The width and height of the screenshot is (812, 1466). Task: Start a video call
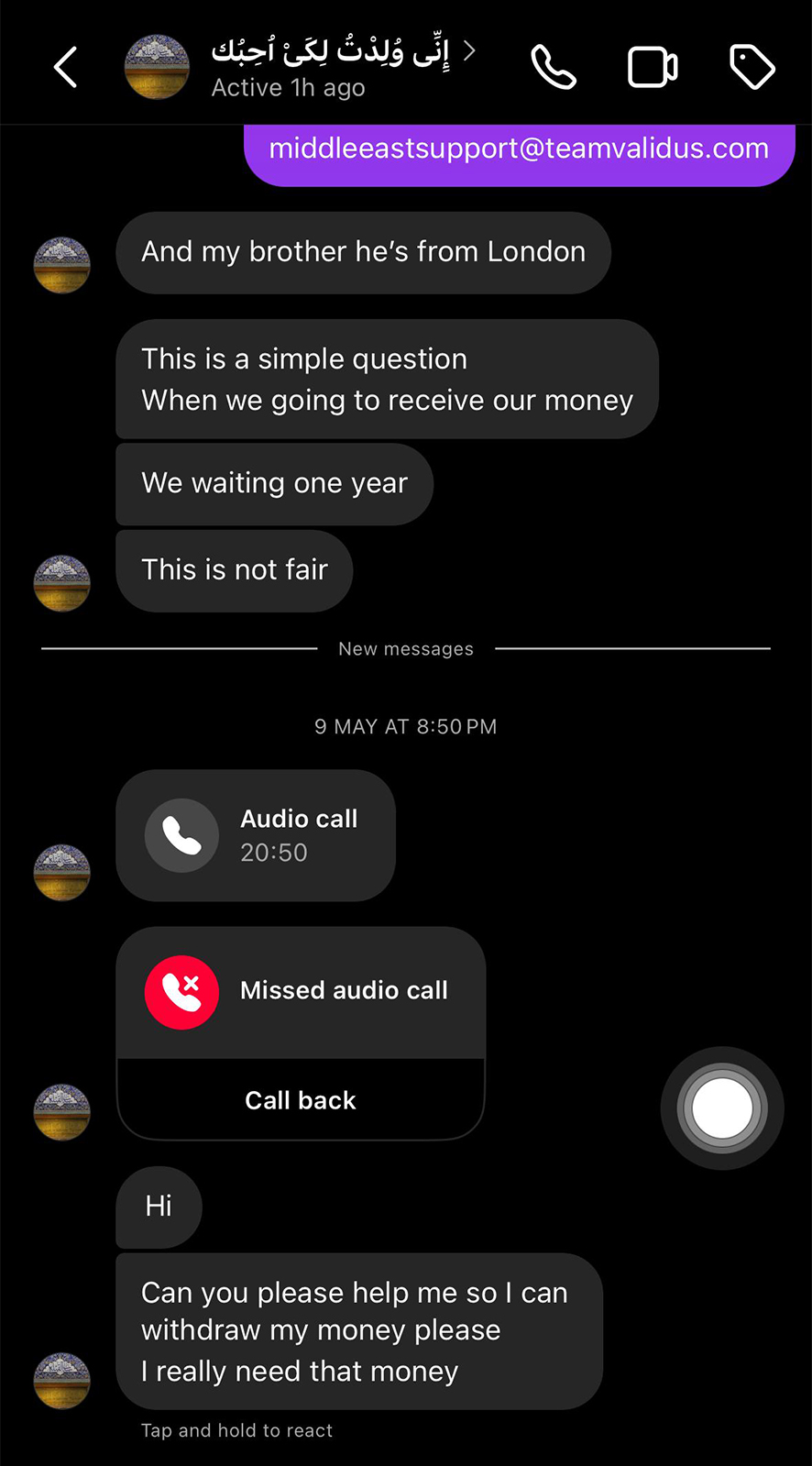pyautogui.click(x=653, y=67)
